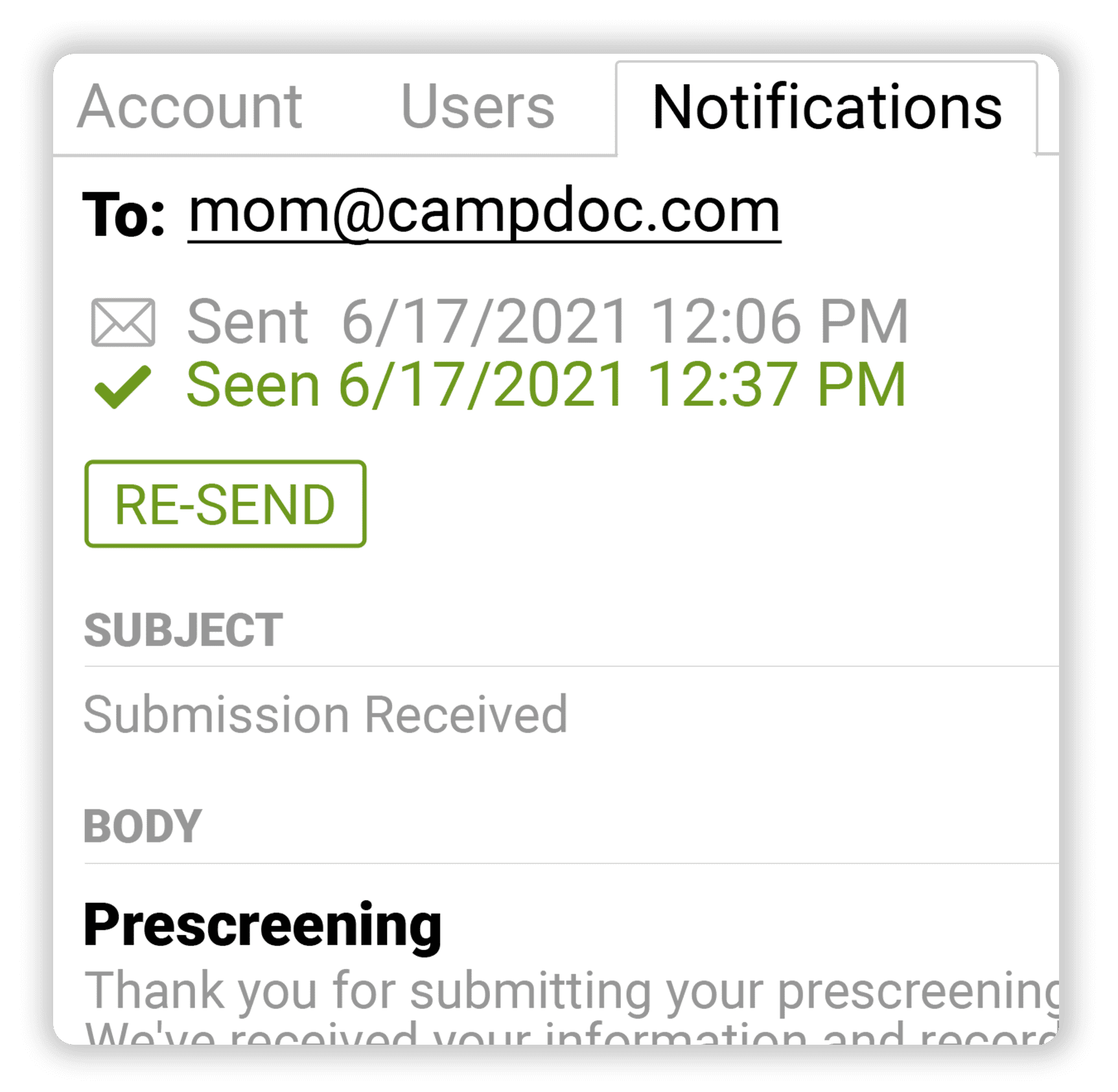
Task: Switch to the Account tab
Action: pos(190,107)
